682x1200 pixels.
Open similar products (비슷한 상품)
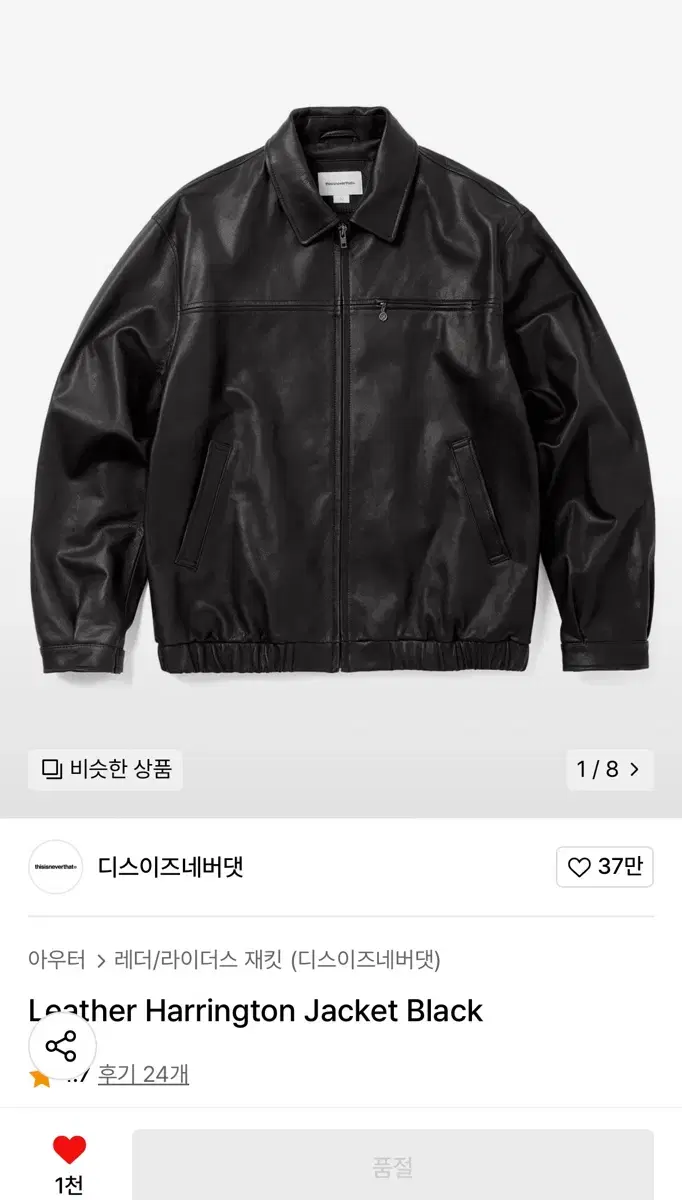click(x=106, y=769)
